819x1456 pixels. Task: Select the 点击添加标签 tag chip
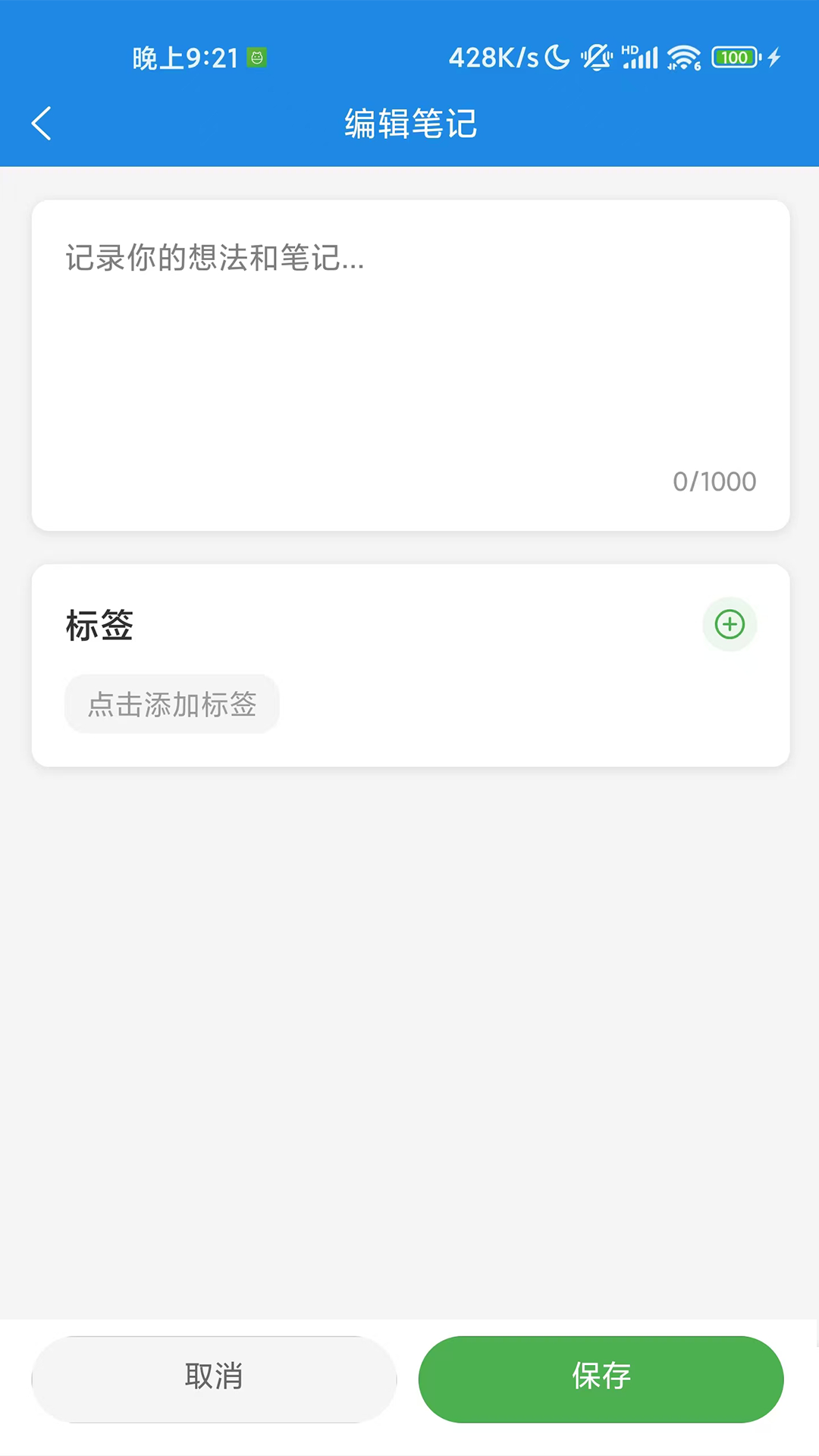click(171, 704)
